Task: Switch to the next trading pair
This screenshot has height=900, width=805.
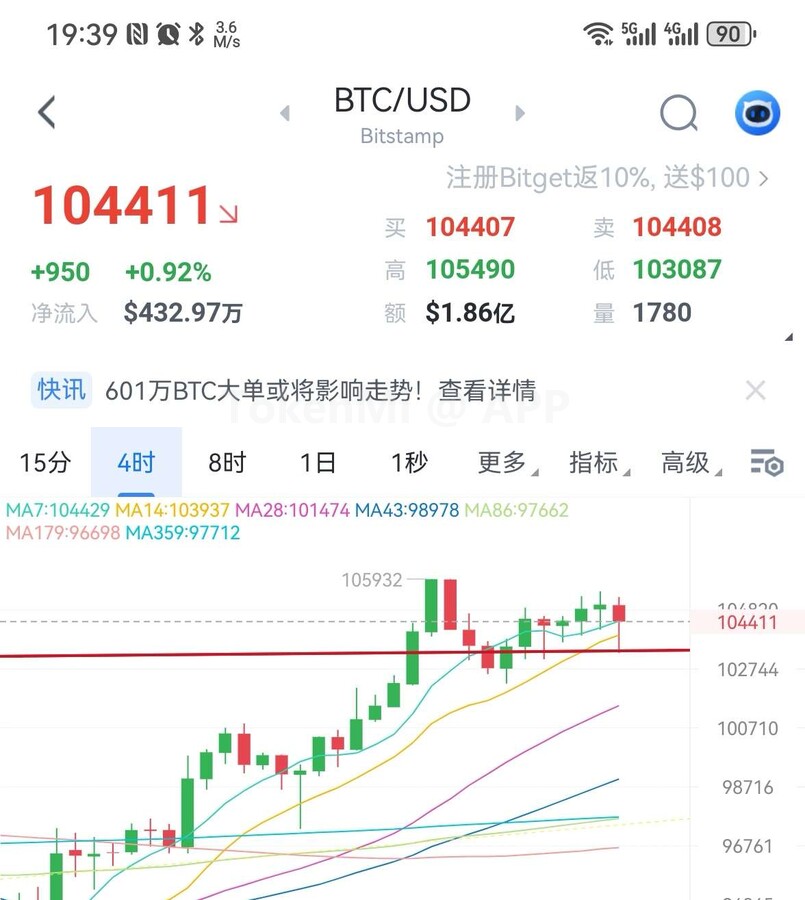Action: 520,114
